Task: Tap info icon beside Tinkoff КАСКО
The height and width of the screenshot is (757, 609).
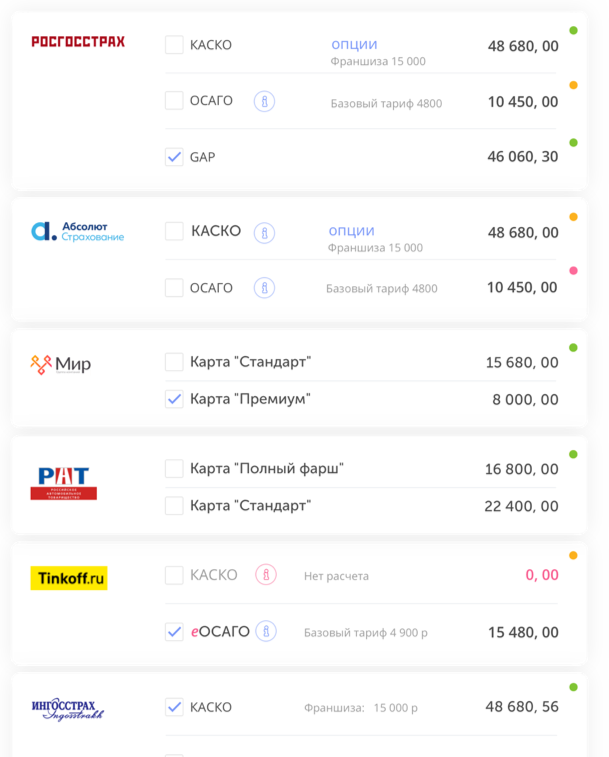Action: click(x=265, y=575)
